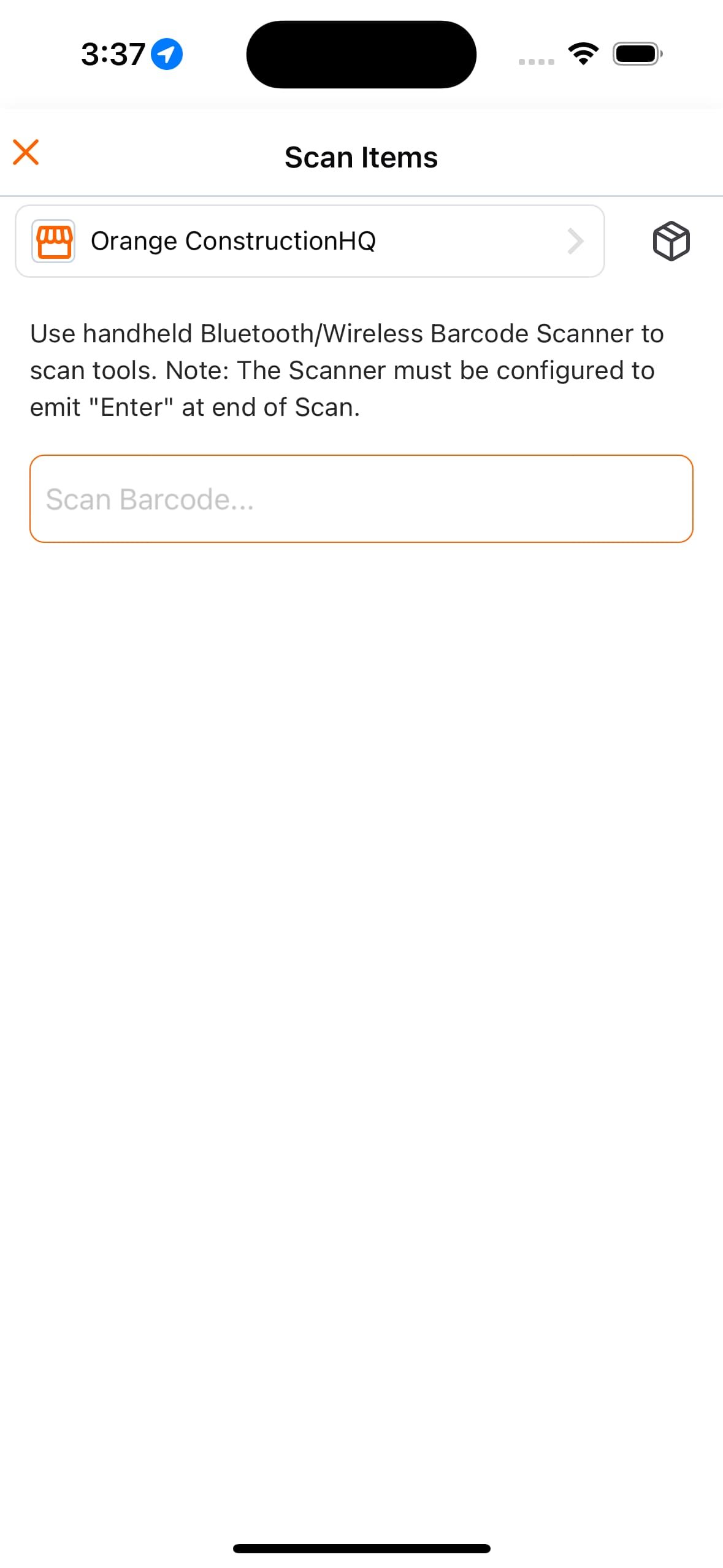The height and width of the screenshot is (1568, 723).
Task: Select the Scan Items header label
Action: (x=361, y=156)
